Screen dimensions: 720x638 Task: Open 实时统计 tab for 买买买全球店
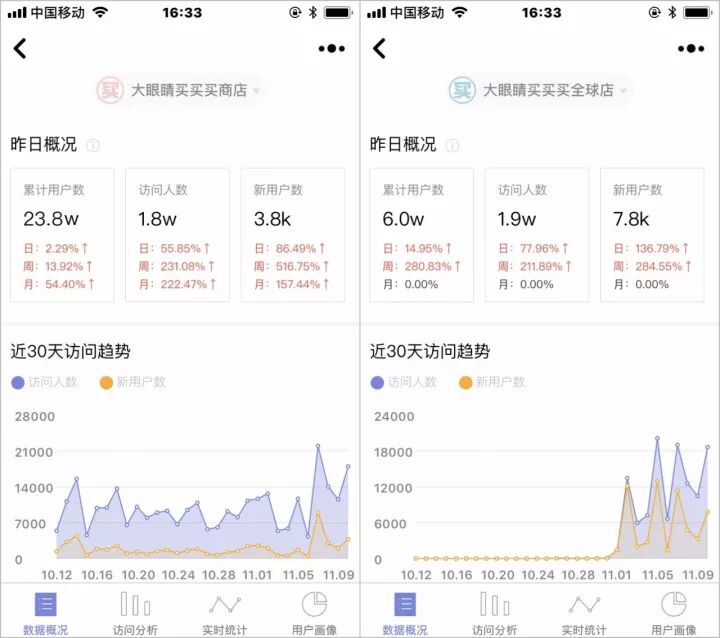pyautogui.click(x=585, y=612)
